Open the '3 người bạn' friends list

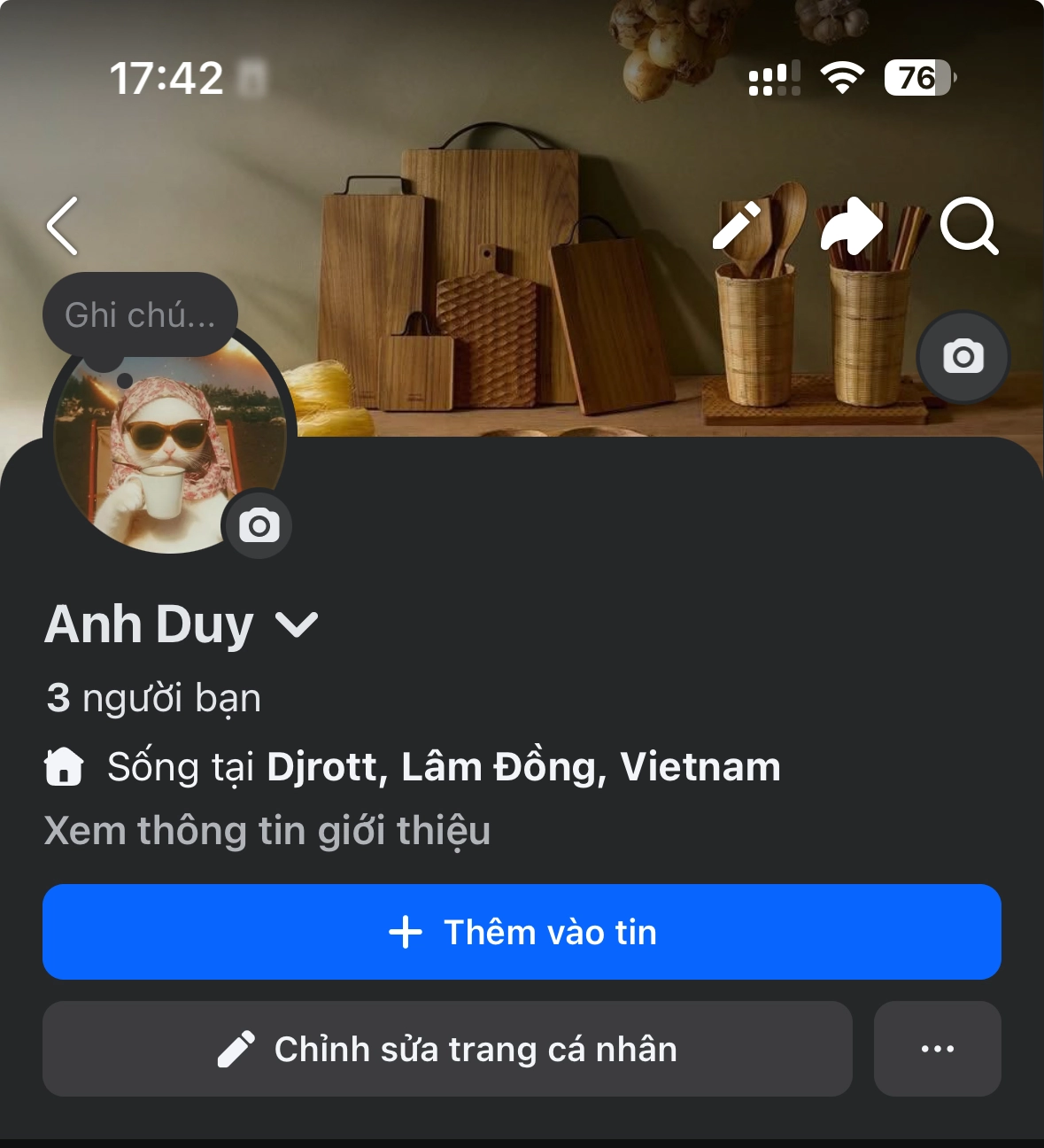pyautogui.click(x=154, y=698)
